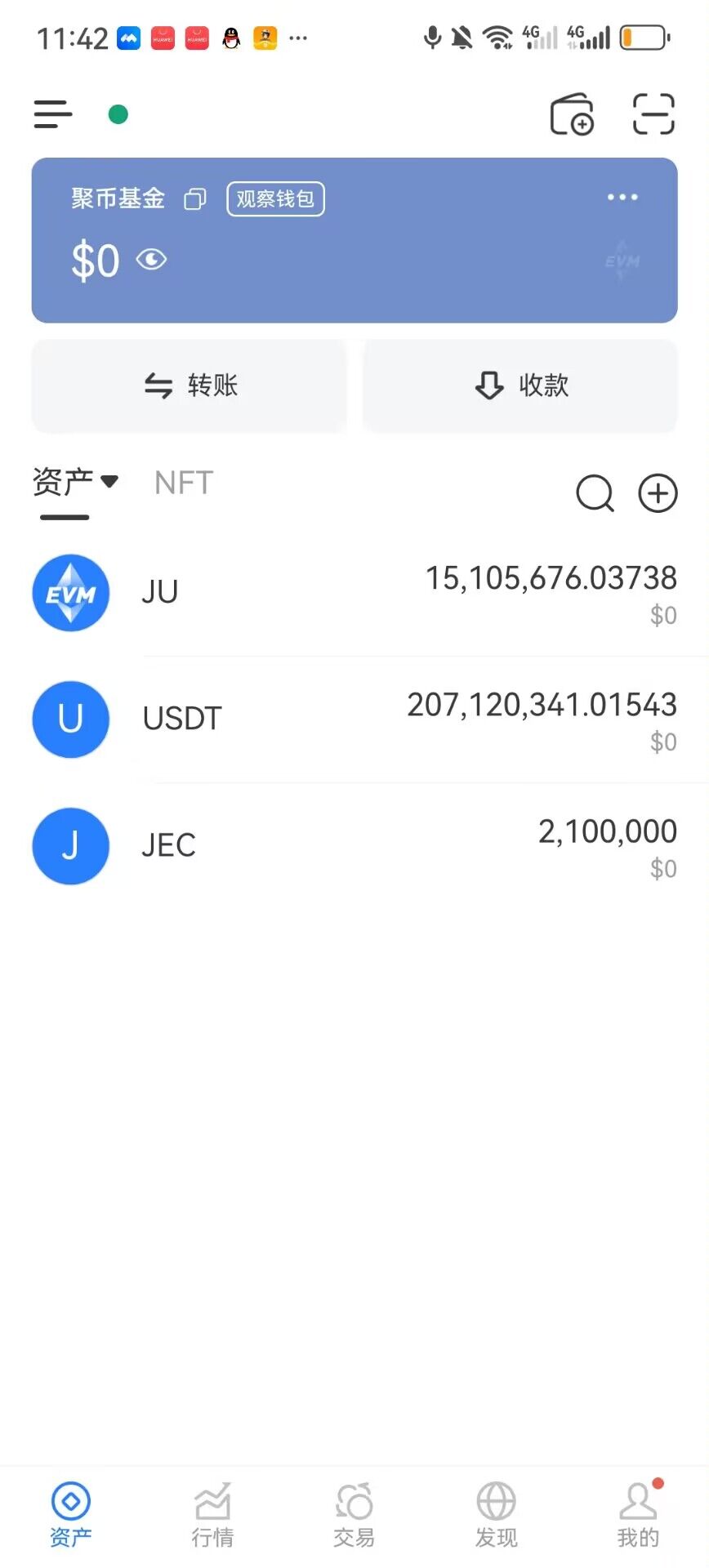
Task: View the JEC asset details
Action: (x=354, y=846)
